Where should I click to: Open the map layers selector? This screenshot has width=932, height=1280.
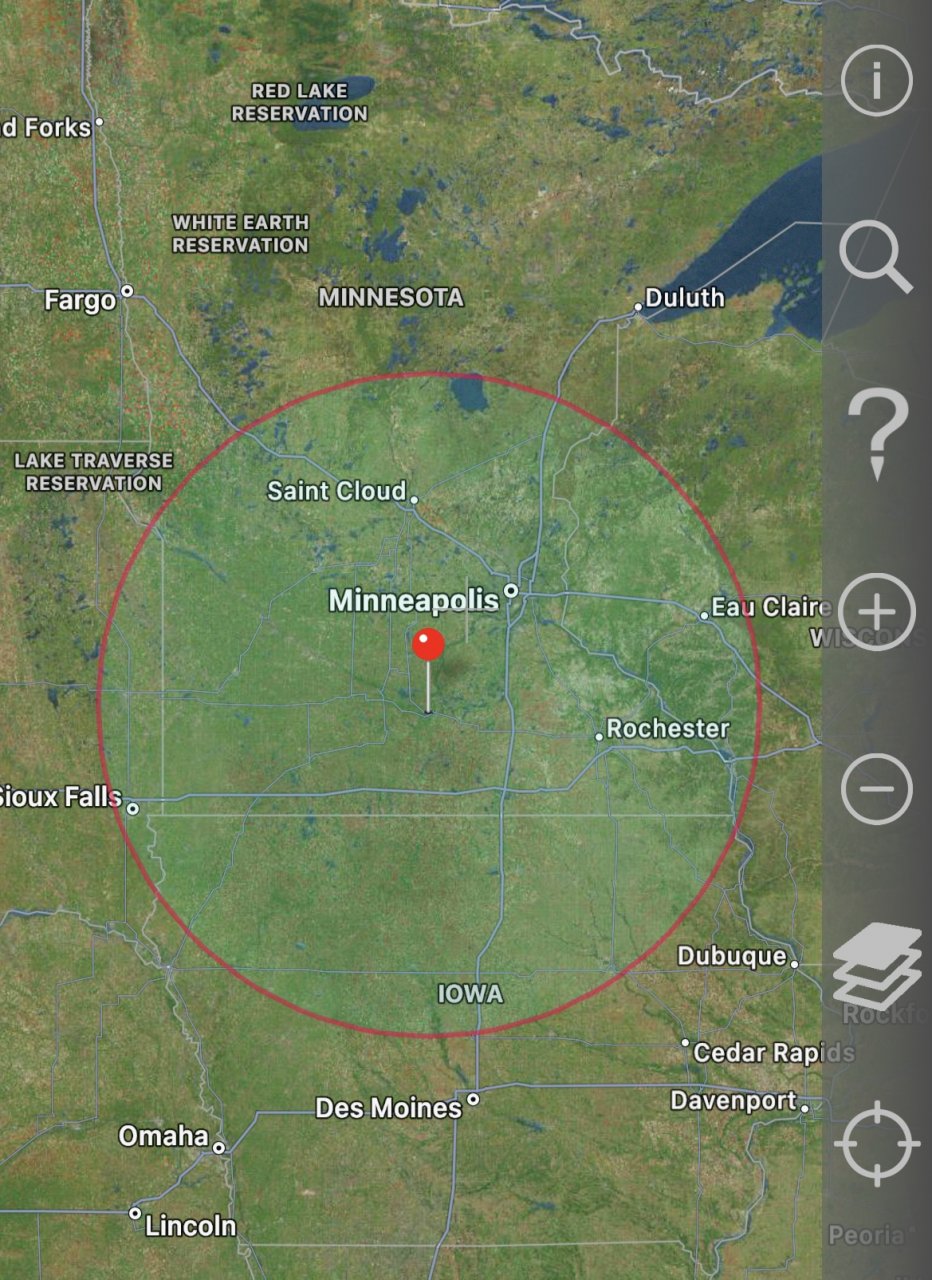point(877,964)
